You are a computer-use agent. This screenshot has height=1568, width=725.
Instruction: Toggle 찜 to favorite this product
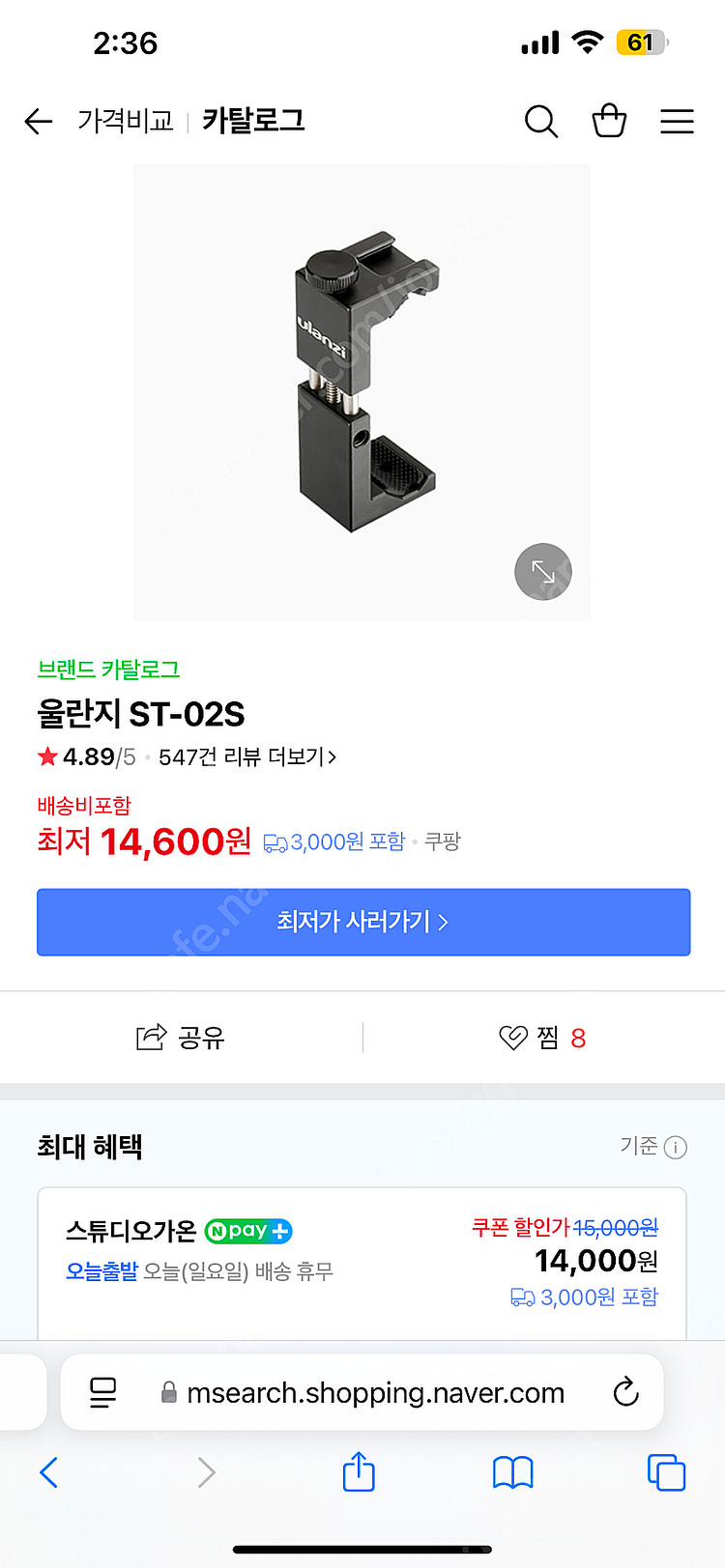click(x=512, y=1037)
